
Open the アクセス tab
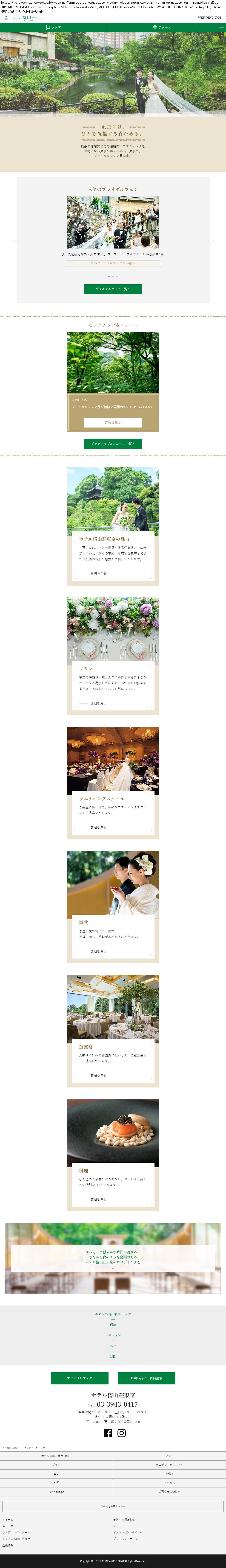pos(162,27)
